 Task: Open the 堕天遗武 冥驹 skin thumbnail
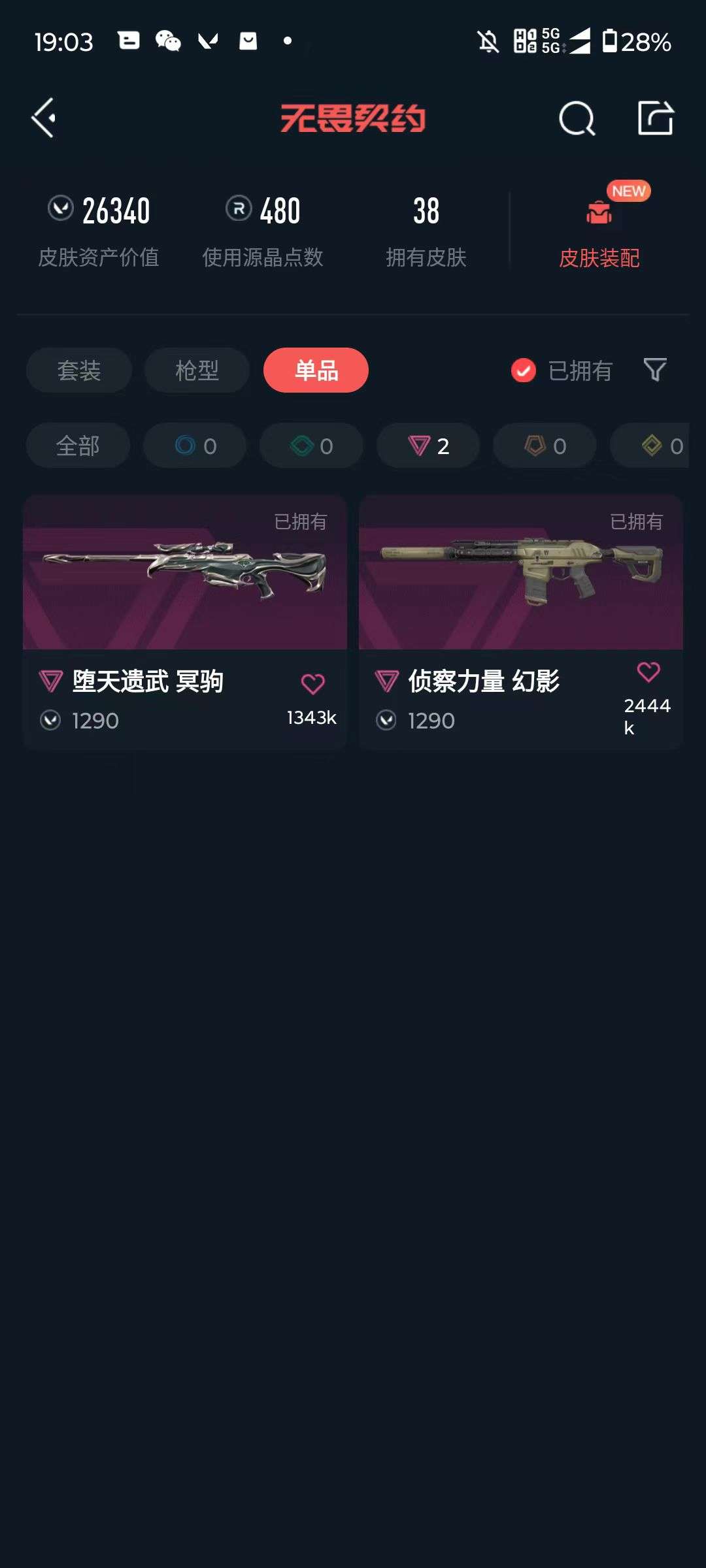coord(185,574)
